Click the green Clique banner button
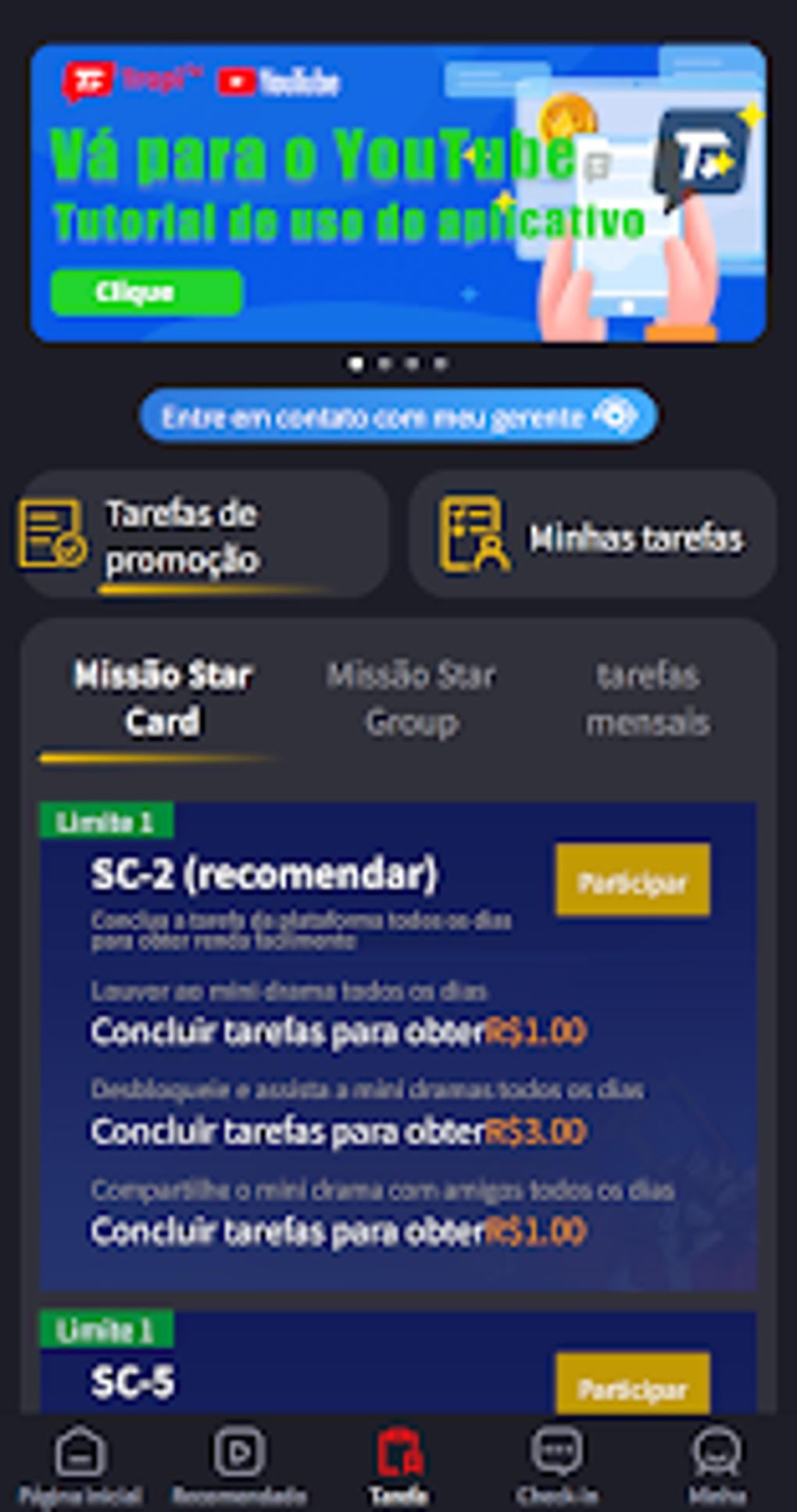This screenshot has height=1512, width=797. pos(146,293)
